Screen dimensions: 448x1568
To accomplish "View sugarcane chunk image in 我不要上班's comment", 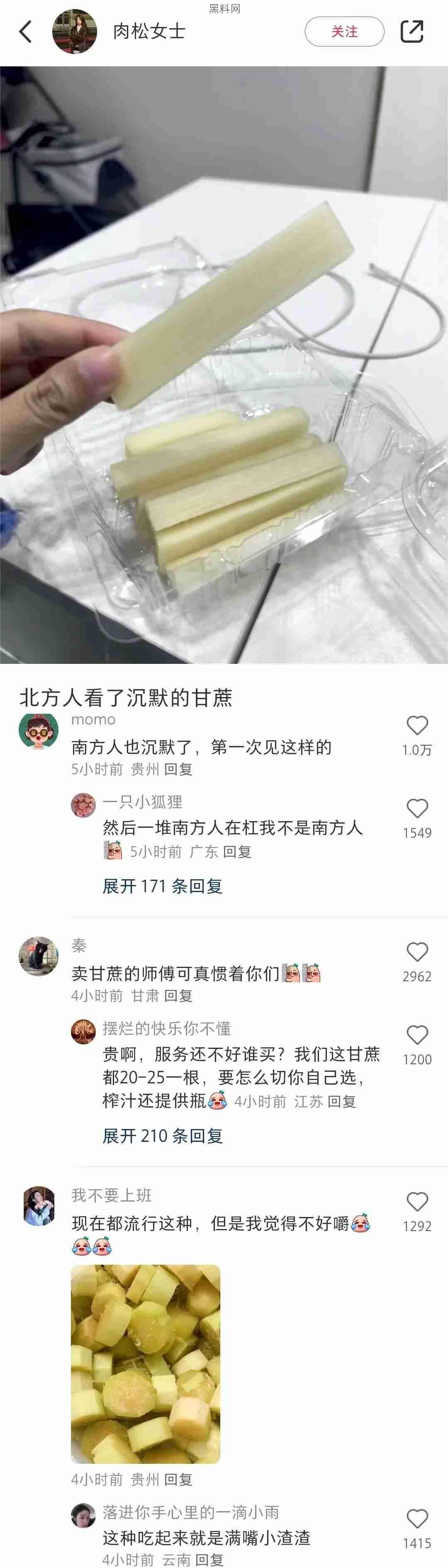I will pyautogui.click(x=146, y=1363).
